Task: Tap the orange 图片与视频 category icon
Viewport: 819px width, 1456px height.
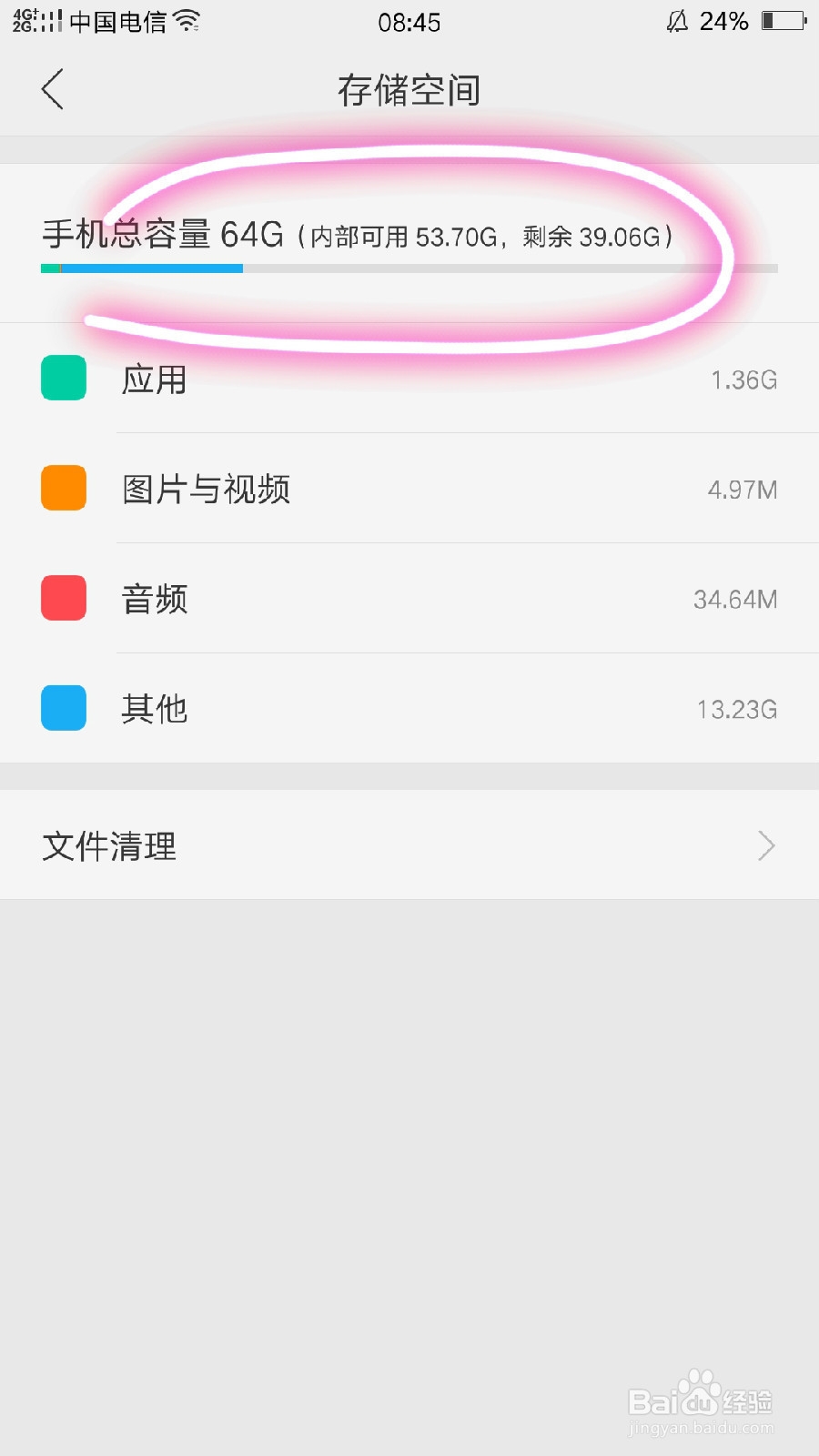Action: (63, 489)
